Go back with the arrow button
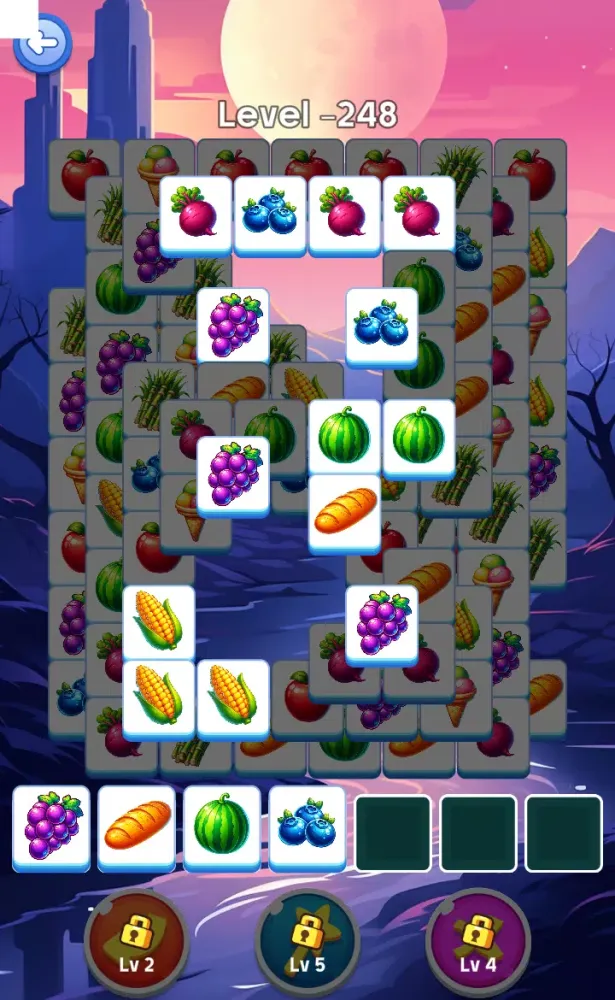The width and height of the screenshot is (615, 1000). point(42,43)
